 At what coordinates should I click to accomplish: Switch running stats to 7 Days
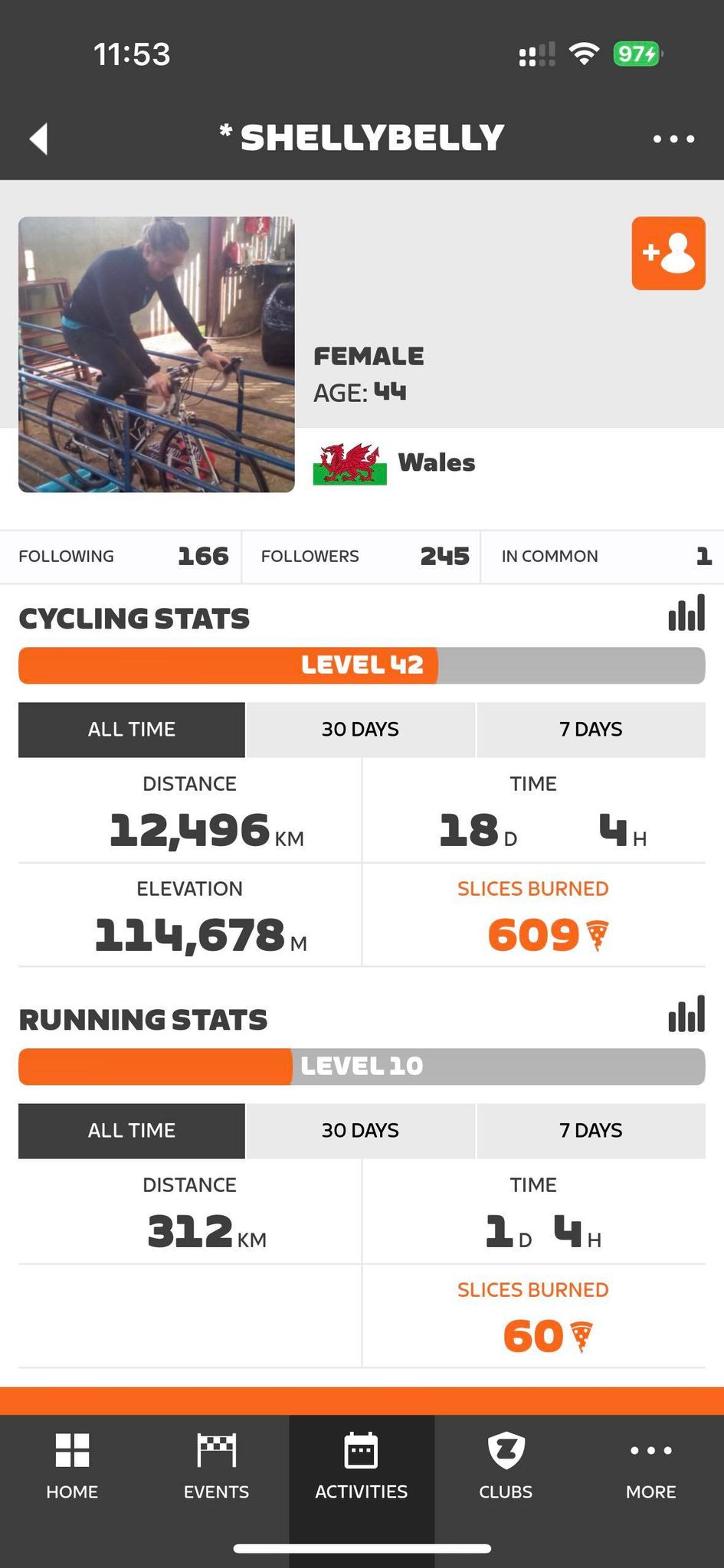coord(590,1131)
